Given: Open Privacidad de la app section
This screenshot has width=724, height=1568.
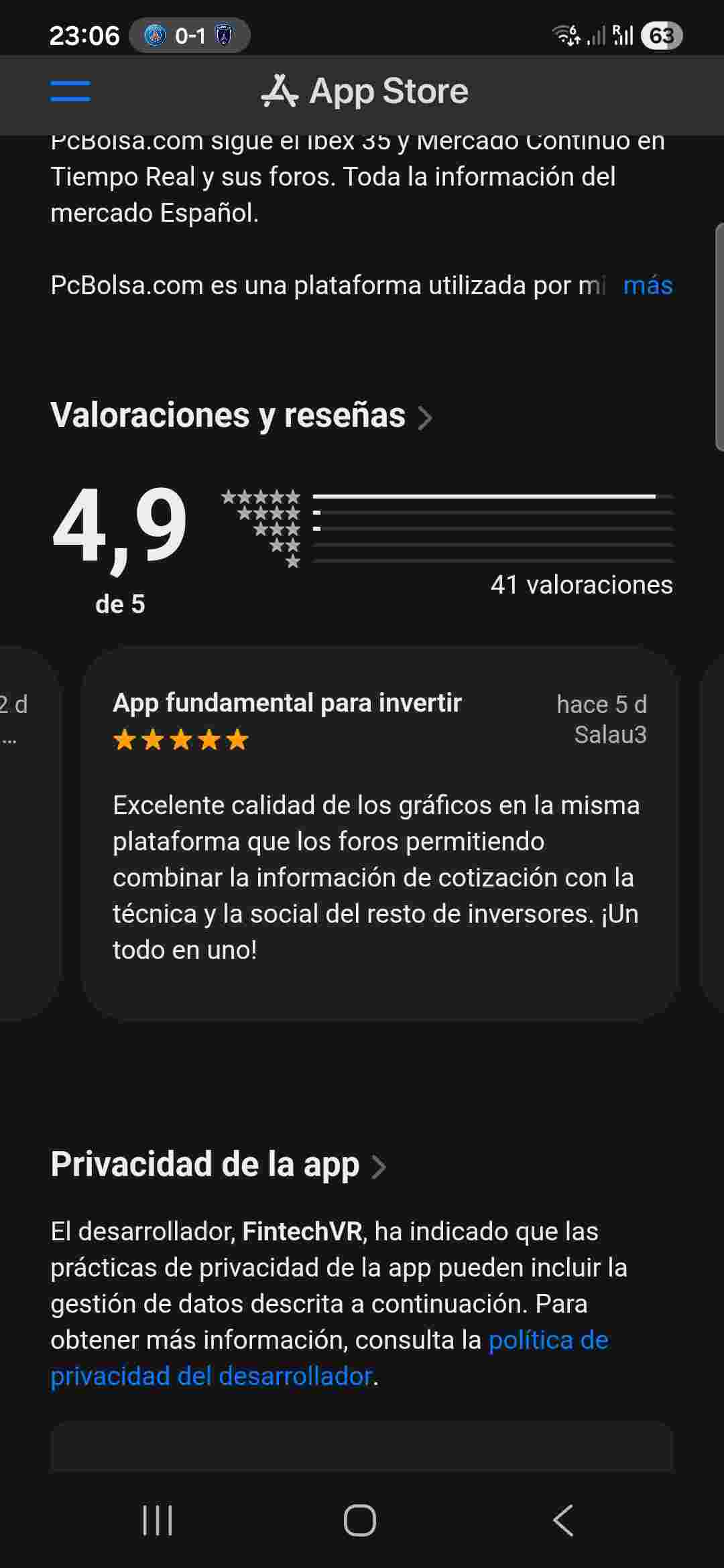Looking at the screenshot, I should pos(219,1165).
